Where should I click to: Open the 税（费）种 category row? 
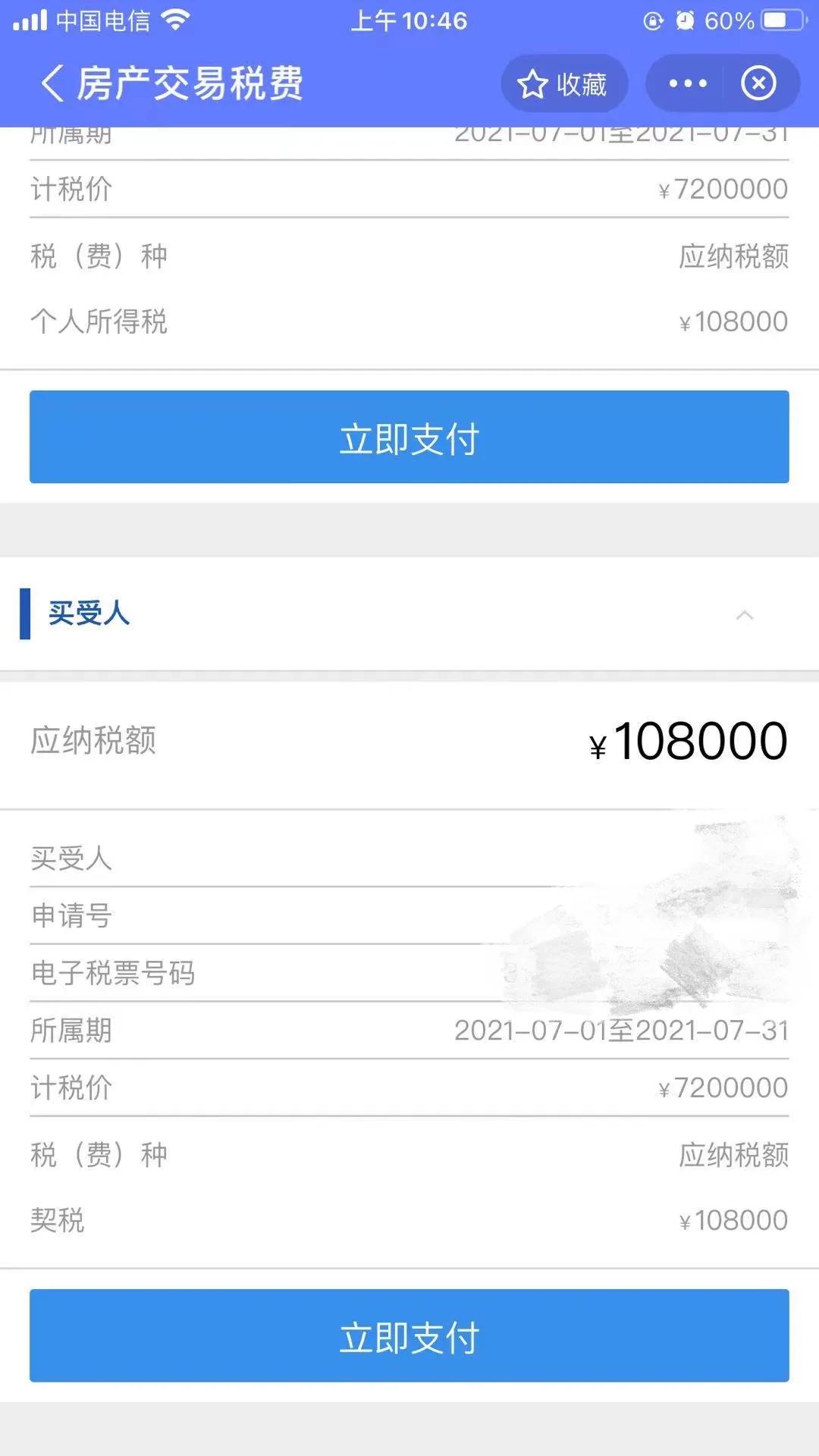(409, 1154)
